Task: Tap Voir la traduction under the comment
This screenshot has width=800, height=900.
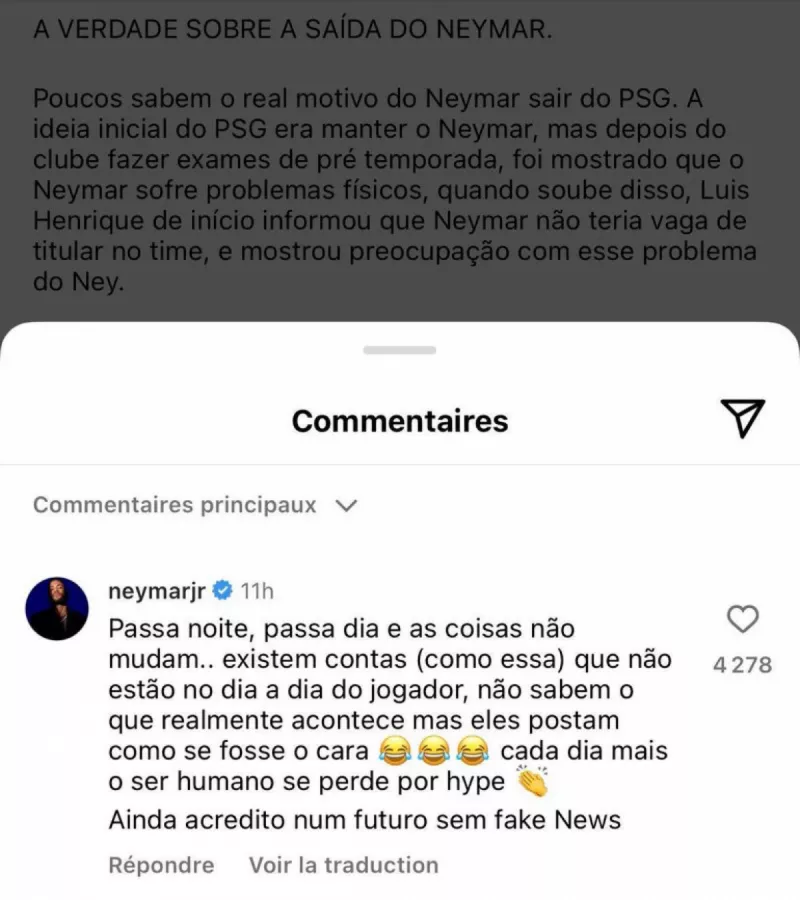Action: click(x=343, y=864)
